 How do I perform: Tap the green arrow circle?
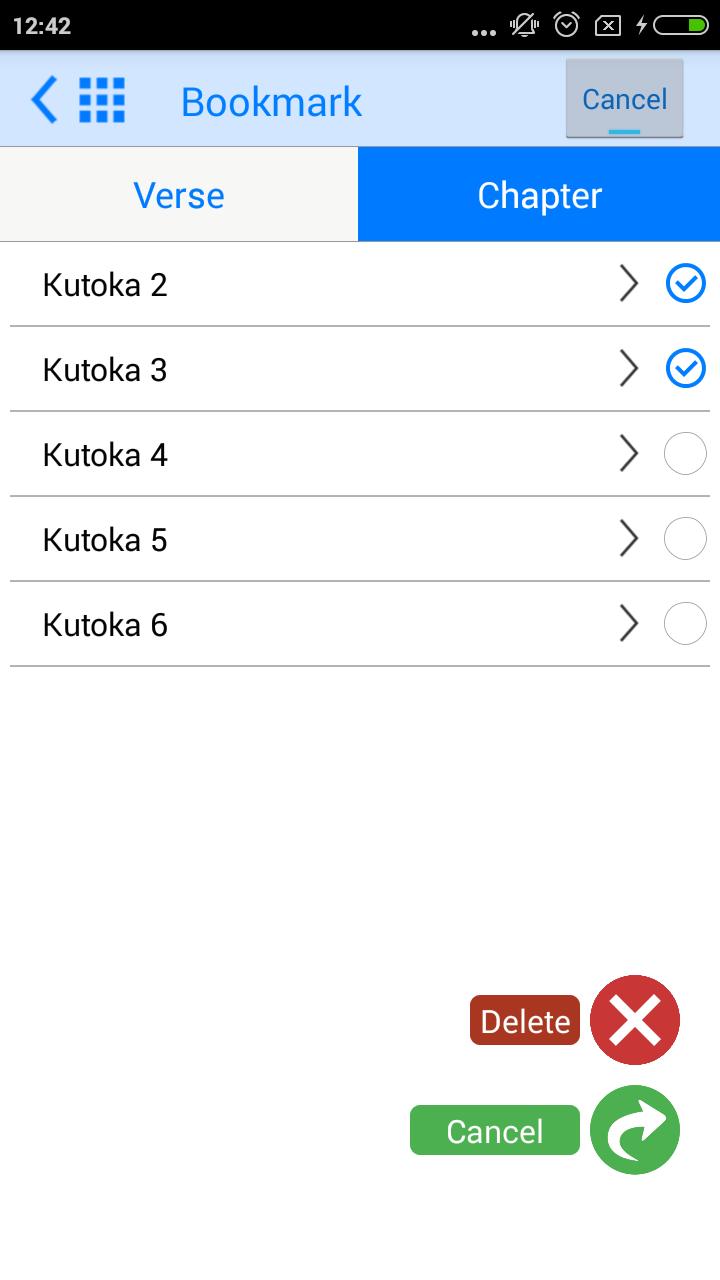pos(635,1130)
